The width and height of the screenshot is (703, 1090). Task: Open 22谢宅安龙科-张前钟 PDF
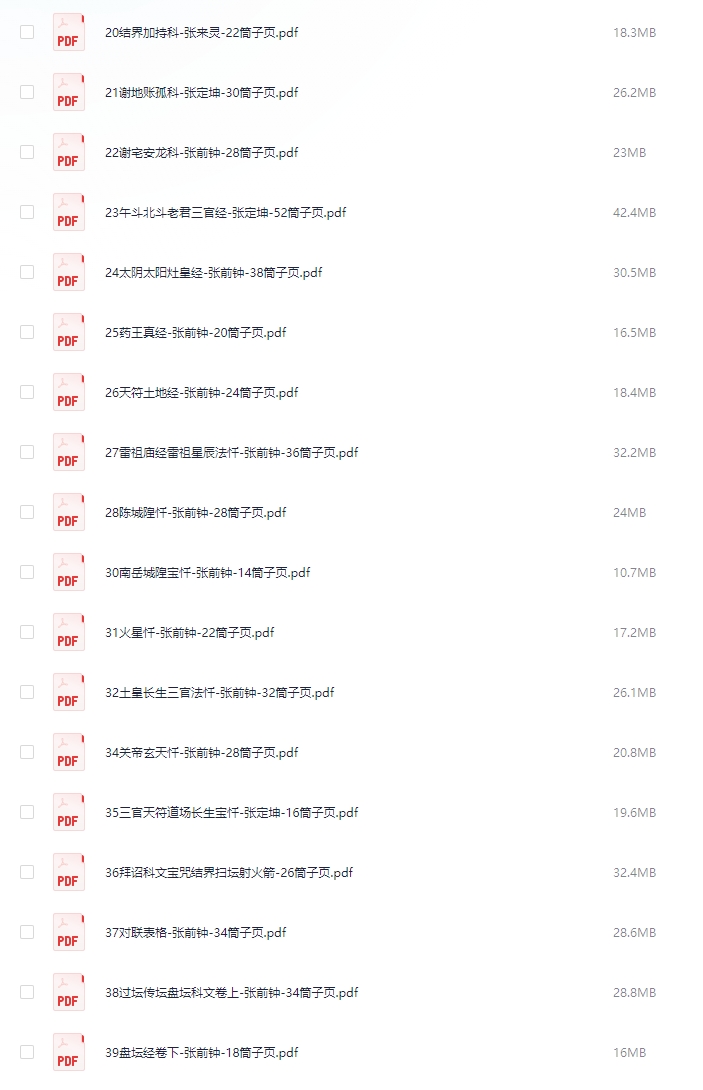[x=201, y=152]
